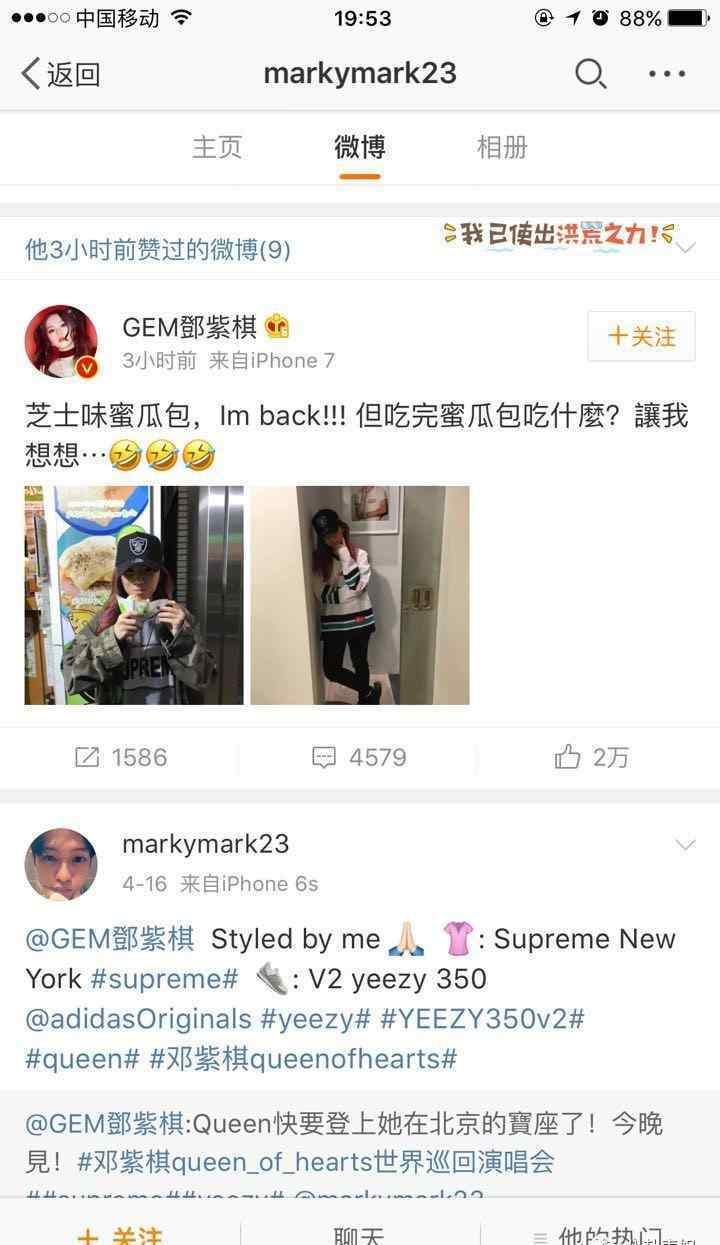Like GEM鄧紫棋's post
The height and width of the screenshot is (1245, 720).
click(x=592, y=757)
